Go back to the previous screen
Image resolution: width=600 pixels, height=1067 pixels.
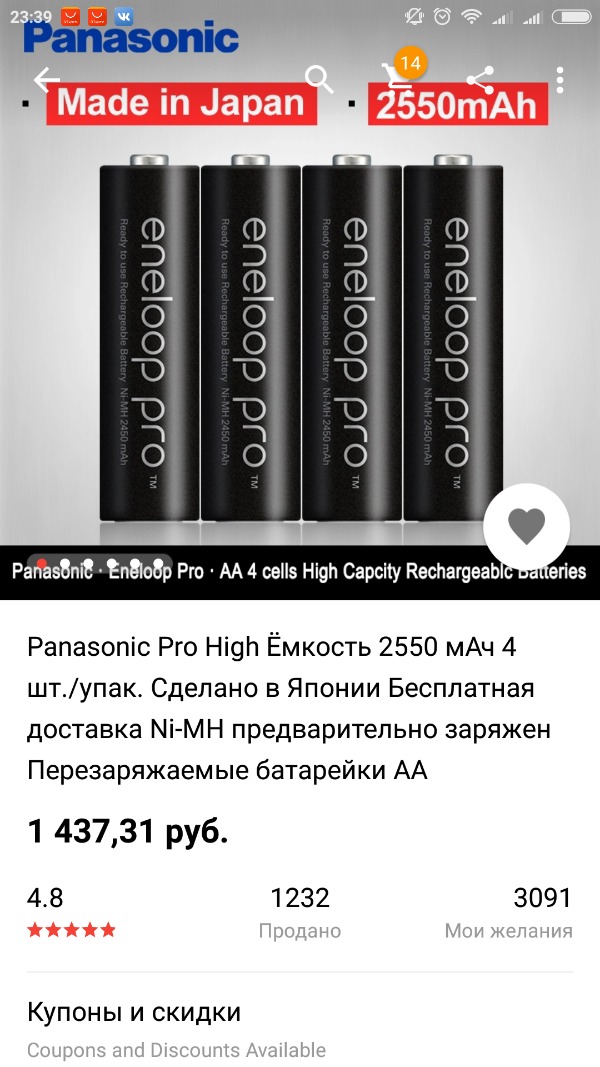pos(47,80)
